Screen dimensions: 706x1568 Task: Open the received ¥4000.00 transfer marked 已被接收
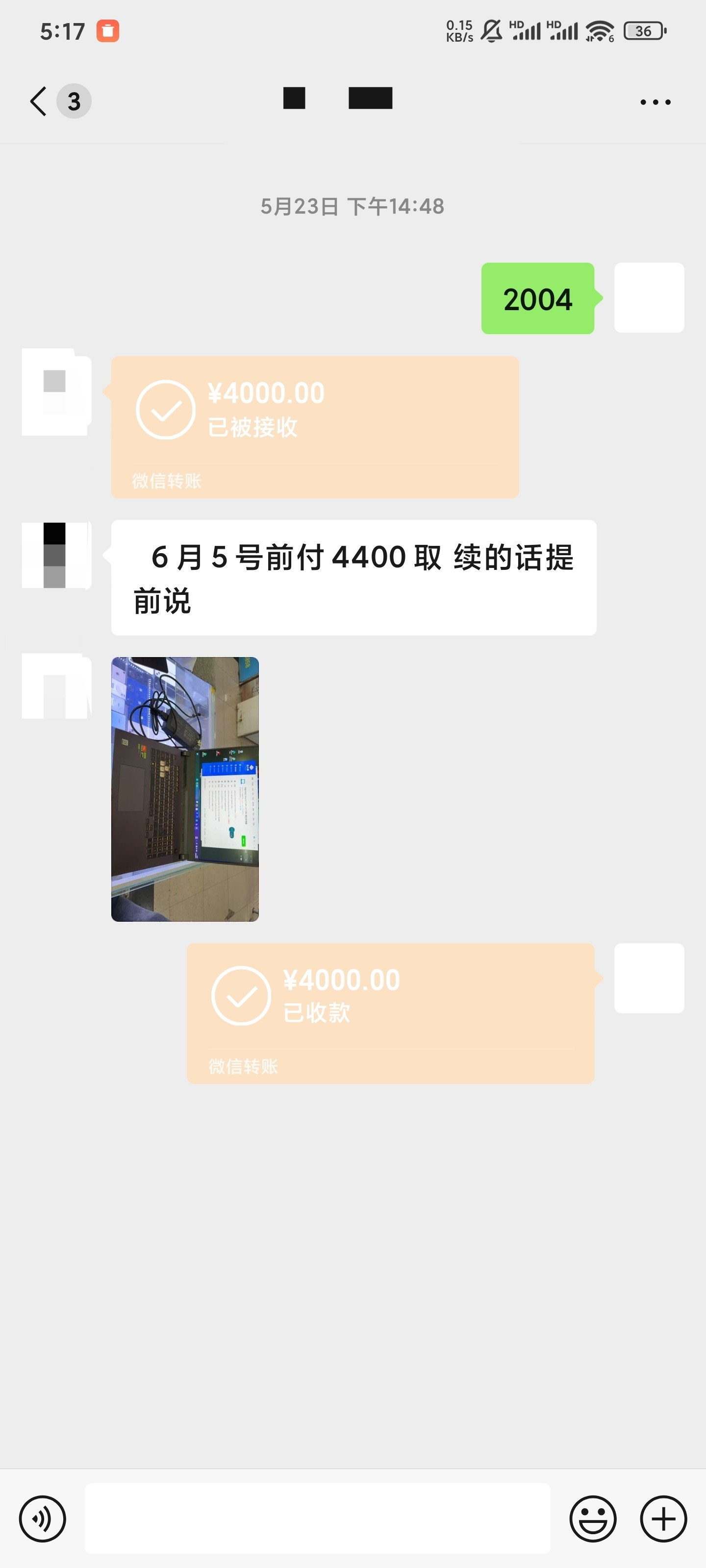coord(314,427)
